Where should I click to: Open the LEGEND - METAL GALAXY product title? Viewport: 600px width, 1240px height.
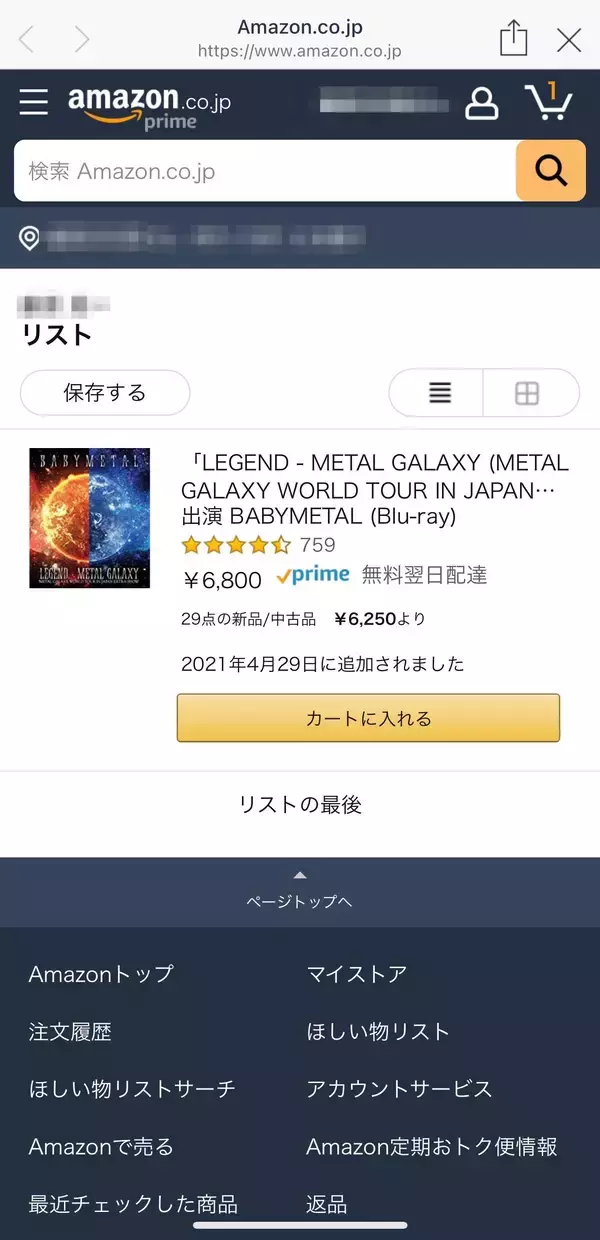pyautogui.click(x=375, y=490)
